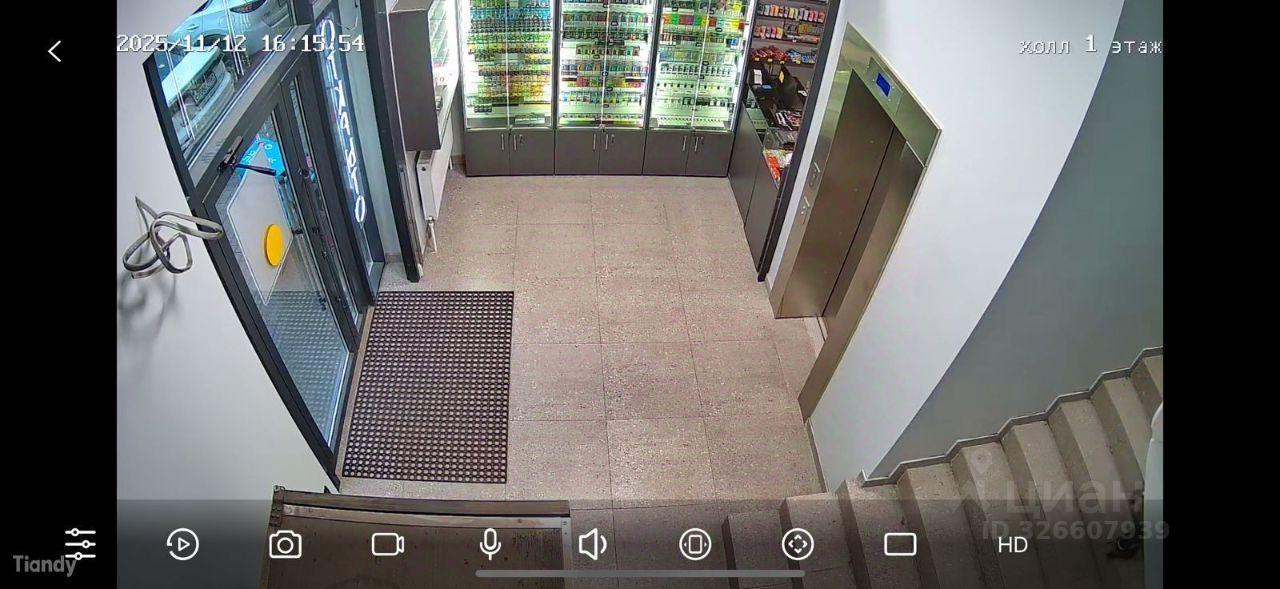Screen dimensions: 1280x589
Task: Tap the screen rotation icon
Action: [695, 544]
